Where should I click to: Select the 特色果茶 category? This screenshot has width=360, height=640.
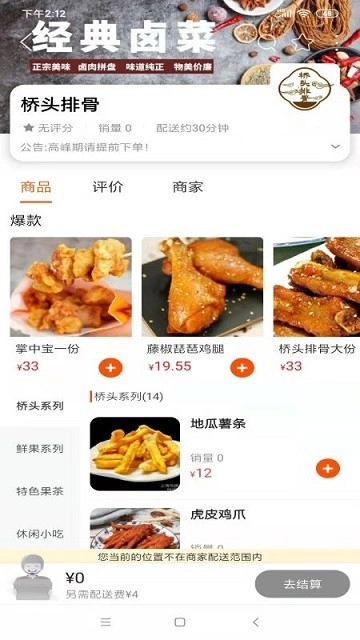click(x=40, y=491)
